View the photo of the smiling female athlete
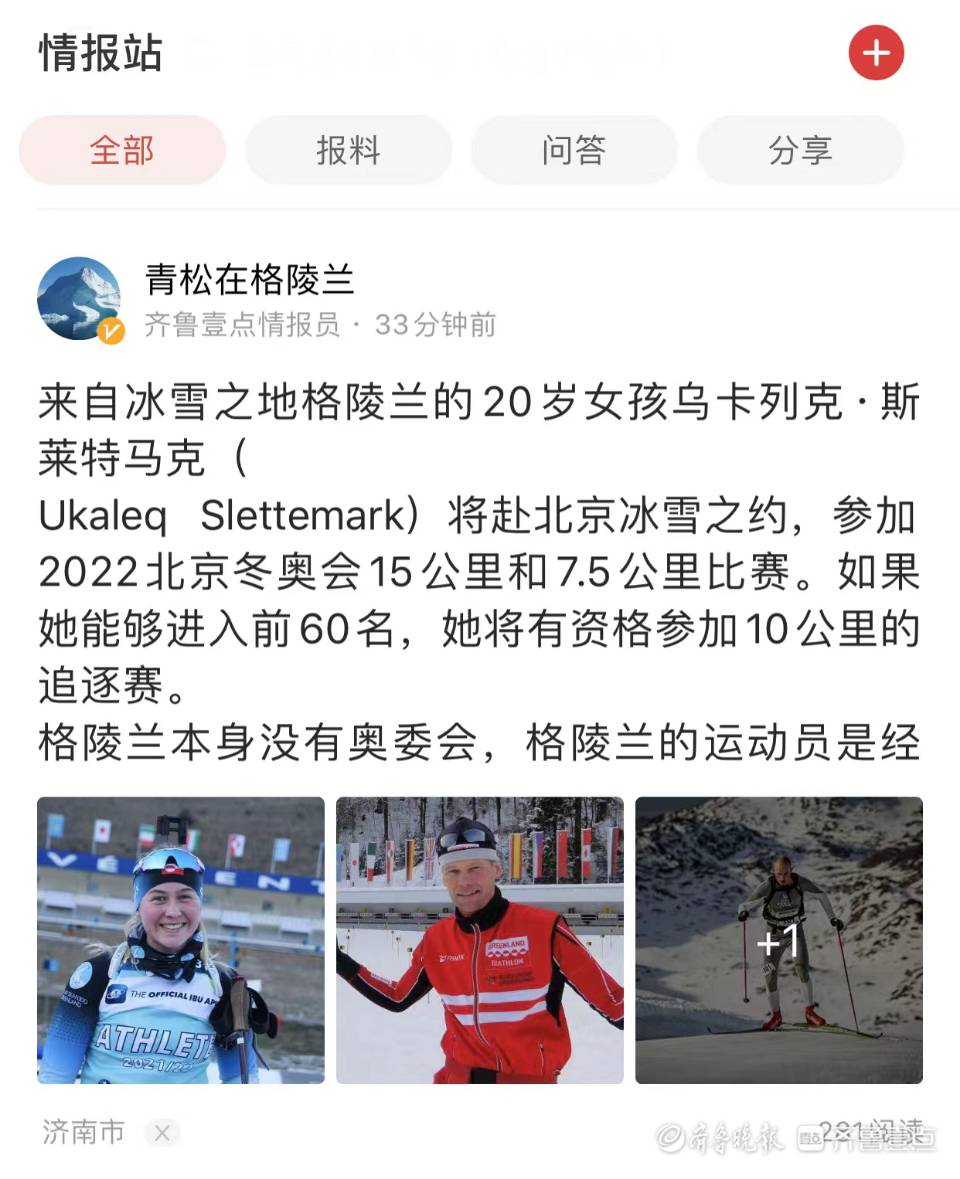 [181, 940]
